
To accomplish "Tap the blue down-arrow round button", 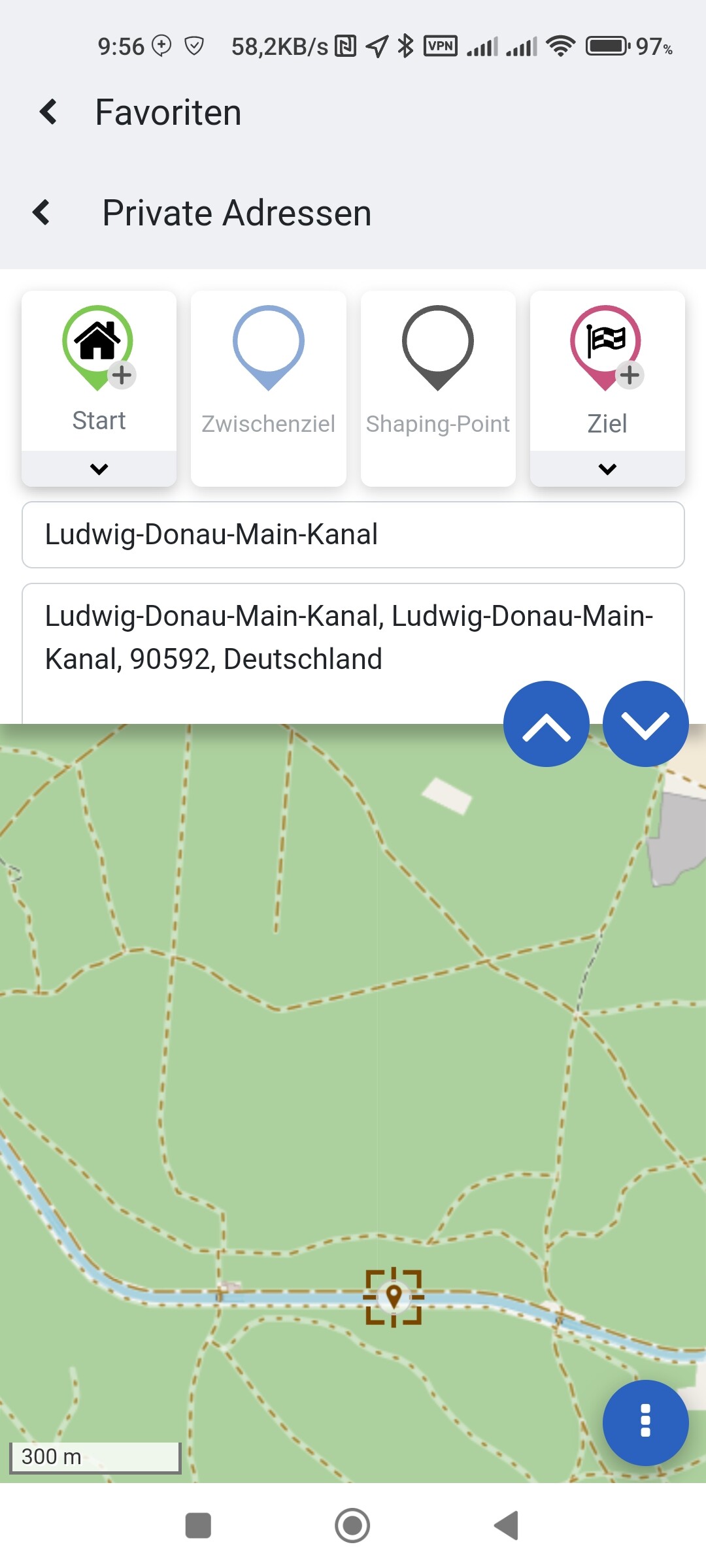I will [645, 724].
